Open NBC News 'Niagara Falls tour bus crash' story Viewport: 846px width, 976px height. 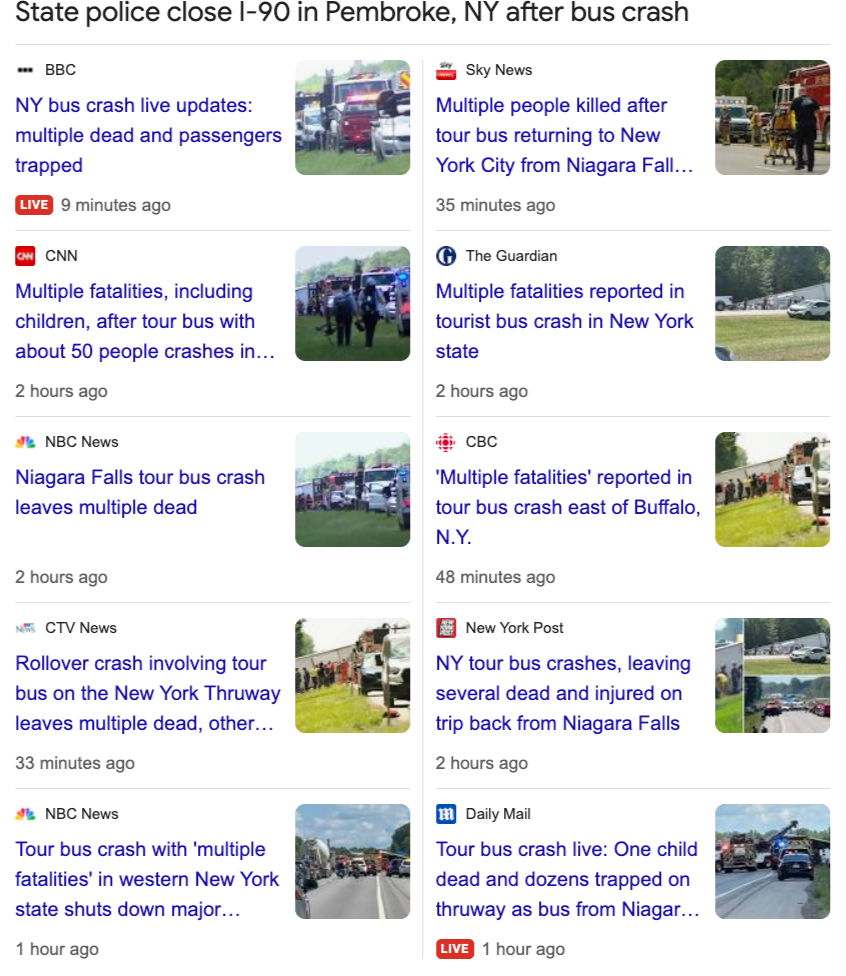[140, 492]
